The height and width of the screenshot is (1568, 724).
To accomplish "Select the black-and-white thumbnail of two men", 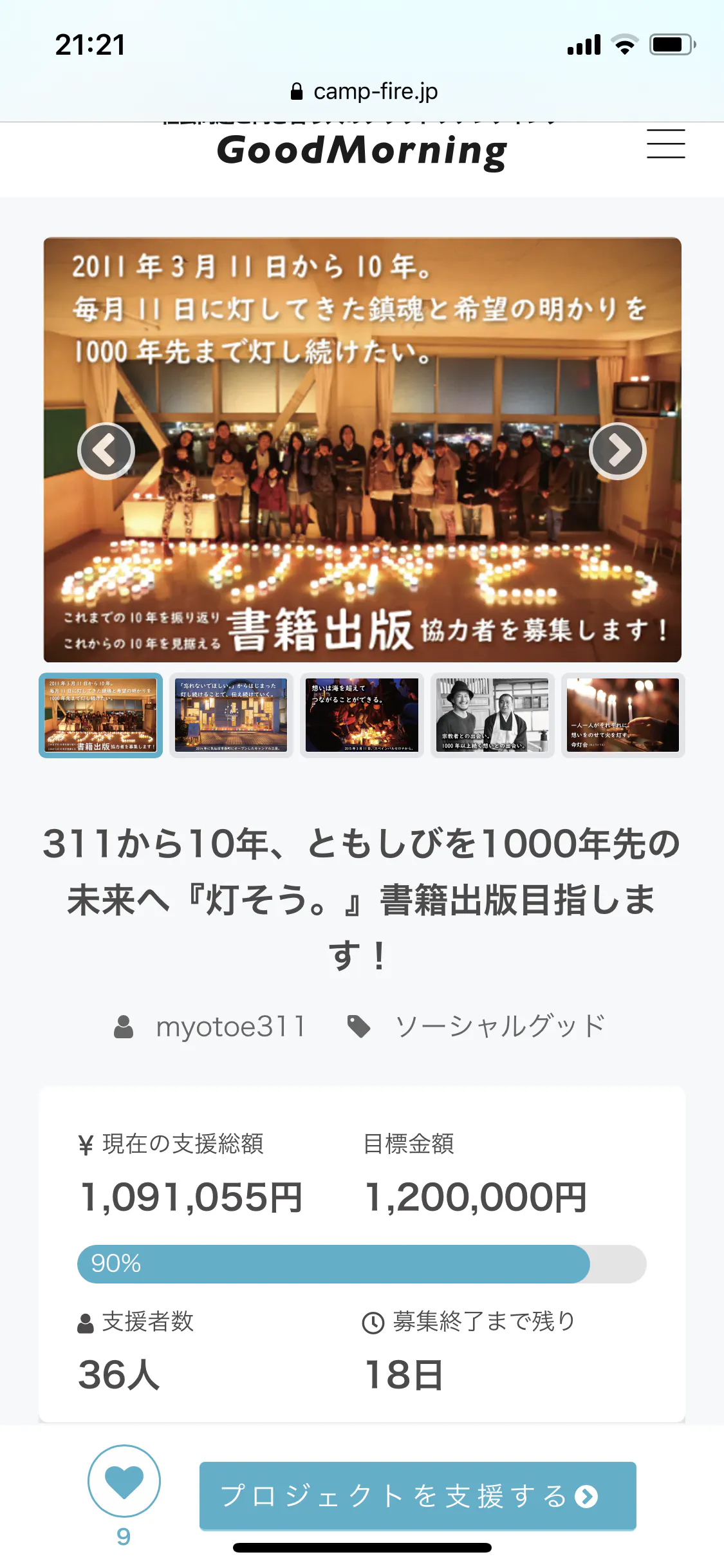I will (492, 715).
